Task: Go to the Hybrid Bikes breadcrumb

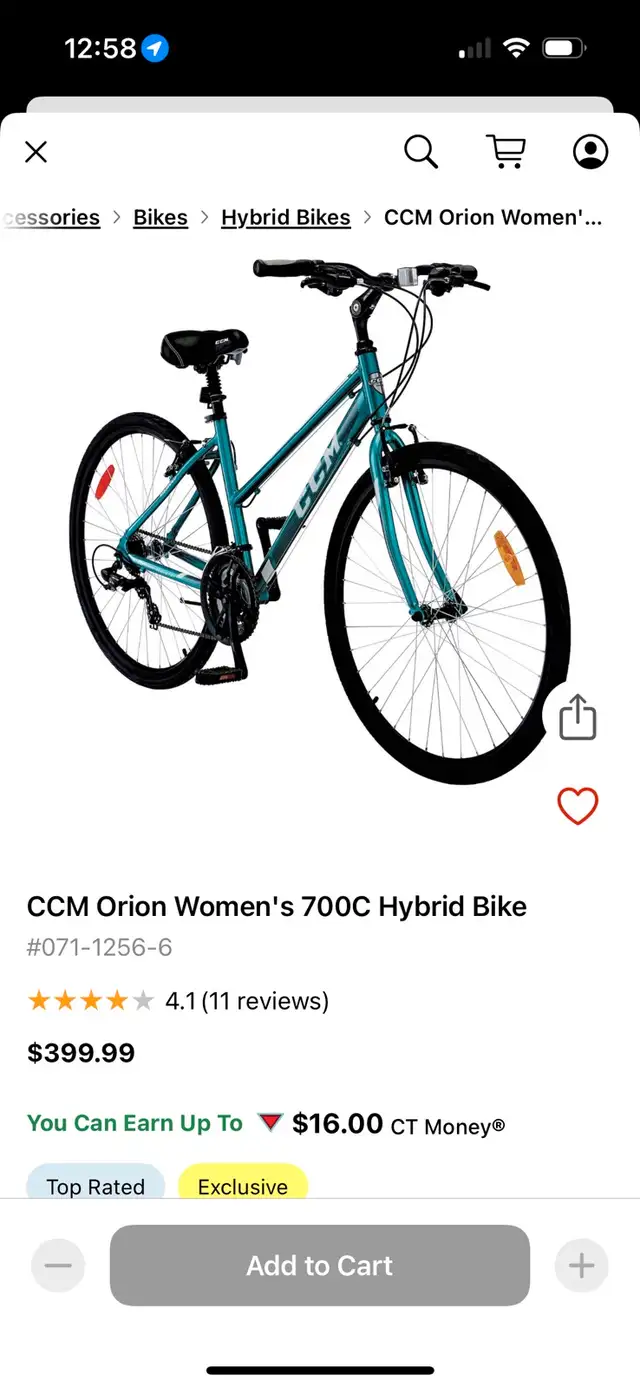Action: click(x=286, y=218)
